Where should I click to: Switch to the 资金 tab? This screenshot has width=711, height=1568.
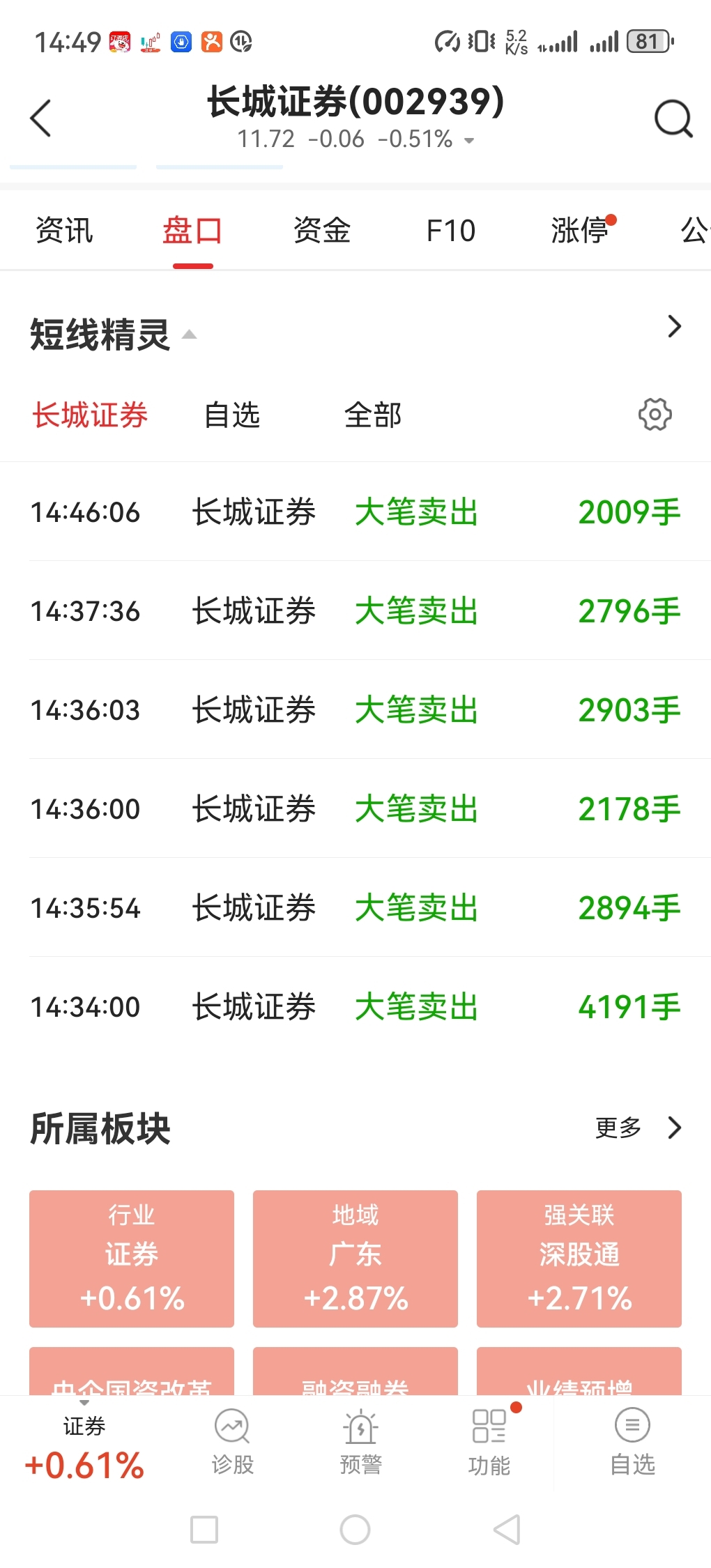(321, 231)
